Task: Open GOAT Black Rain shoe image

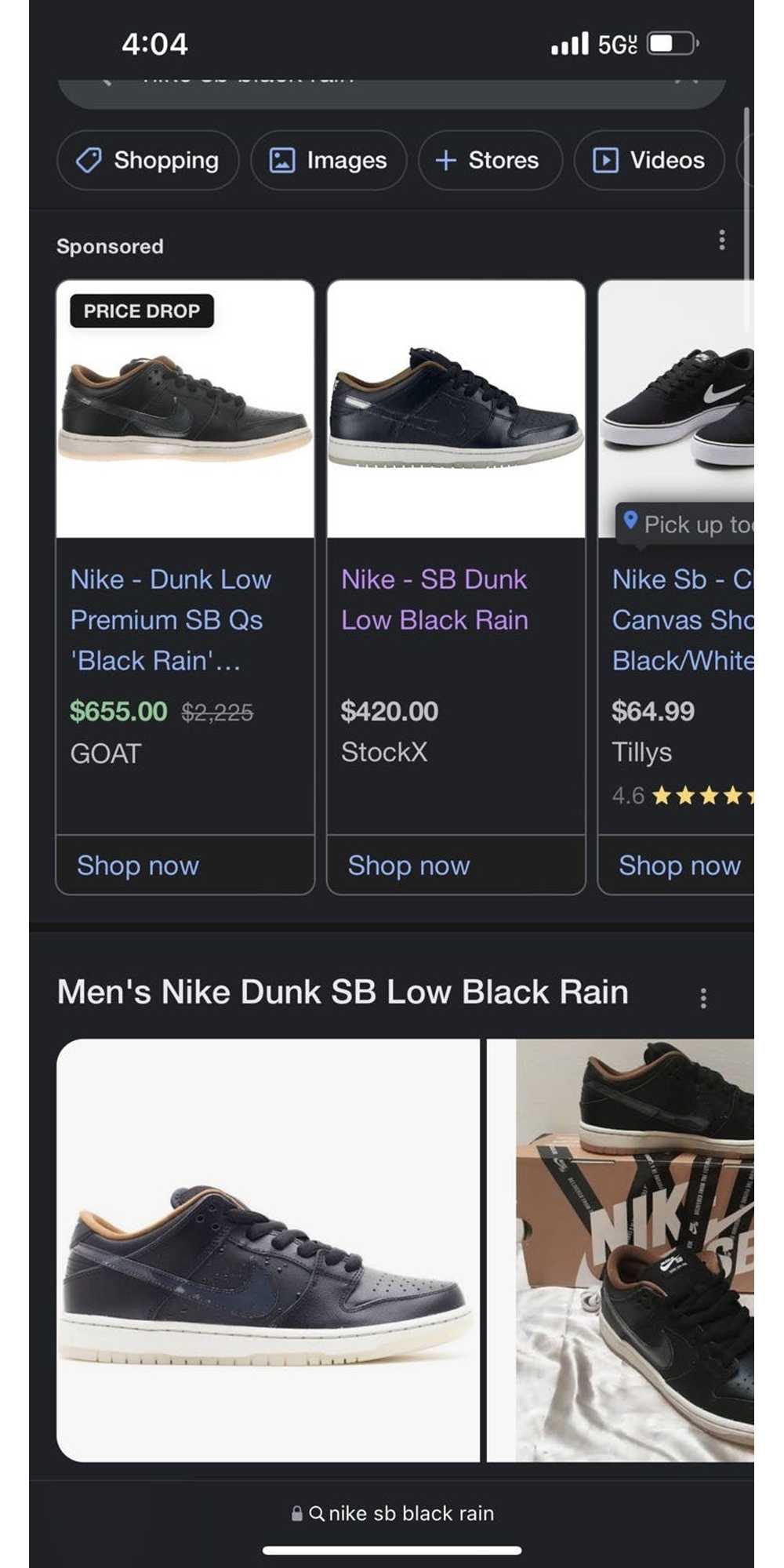Action: pyautogui.click(x=185, y=409)
